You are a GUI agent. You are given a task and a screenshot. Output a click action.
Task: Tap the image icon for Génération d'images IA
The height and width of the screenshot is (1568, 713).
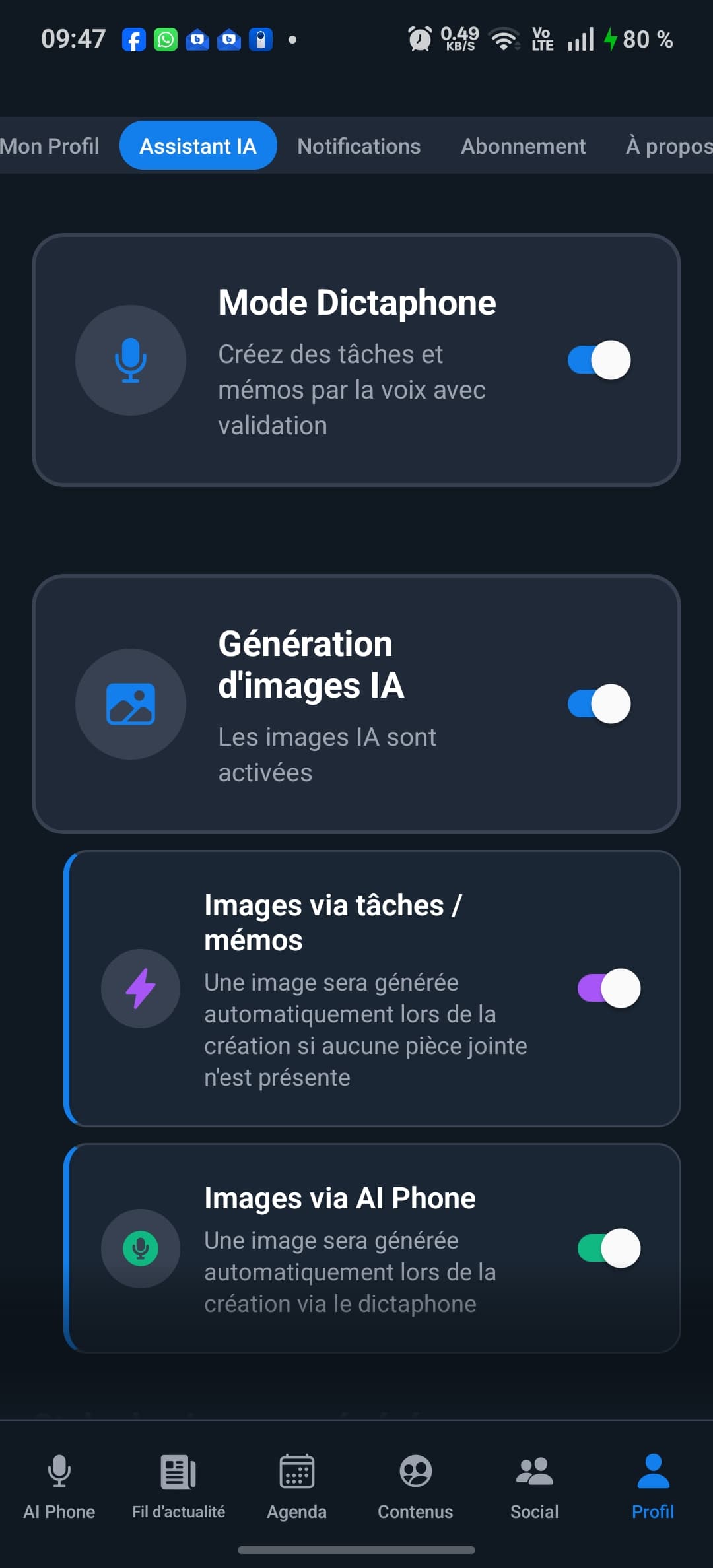[x=131, y=703]
